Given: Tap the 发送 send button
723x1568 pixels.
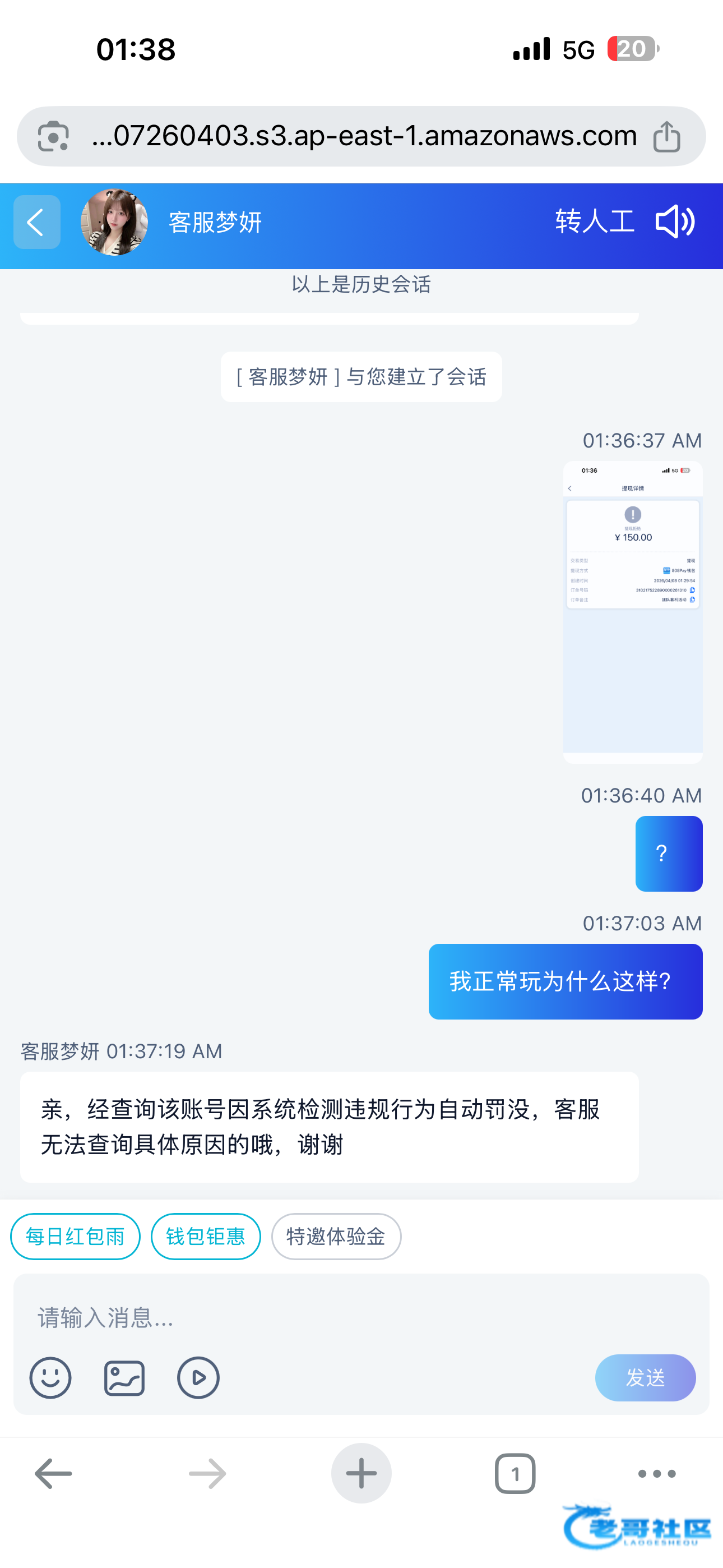Looking at the screenshot, I should pyautogui.click(x=645, y=1377).
